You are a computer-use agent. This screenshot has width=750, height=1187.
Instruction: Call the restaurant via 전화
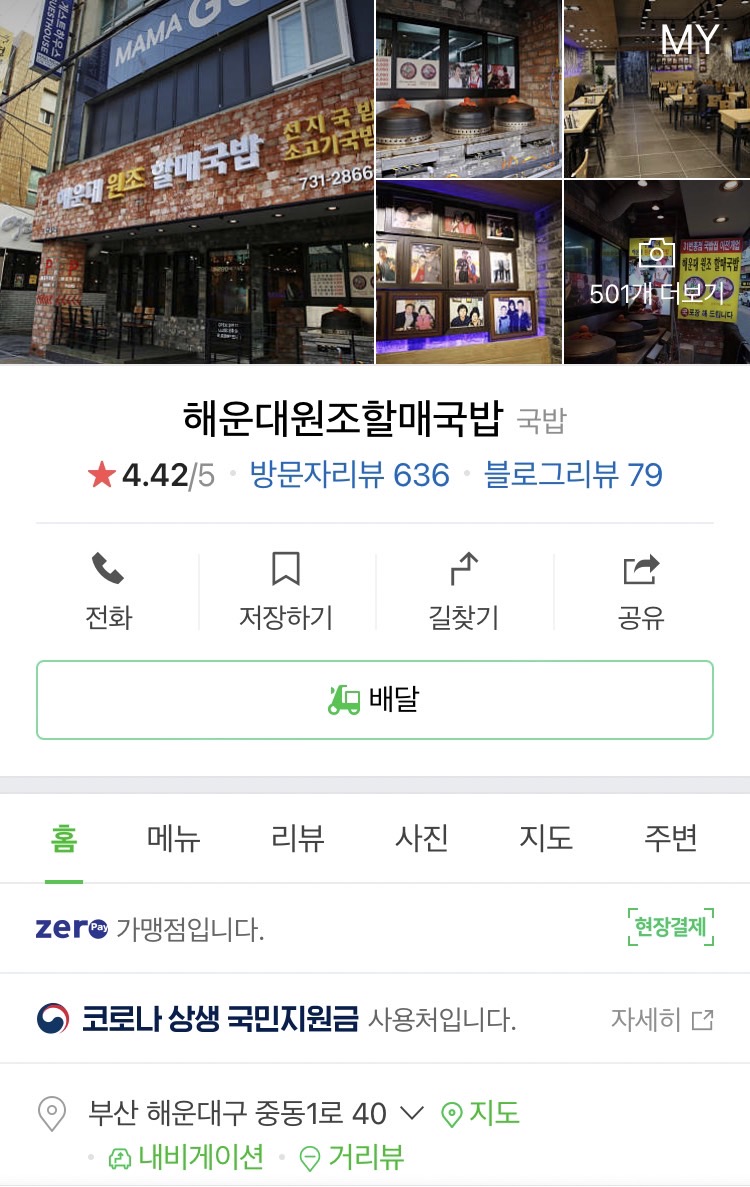(x=108, y=591)
